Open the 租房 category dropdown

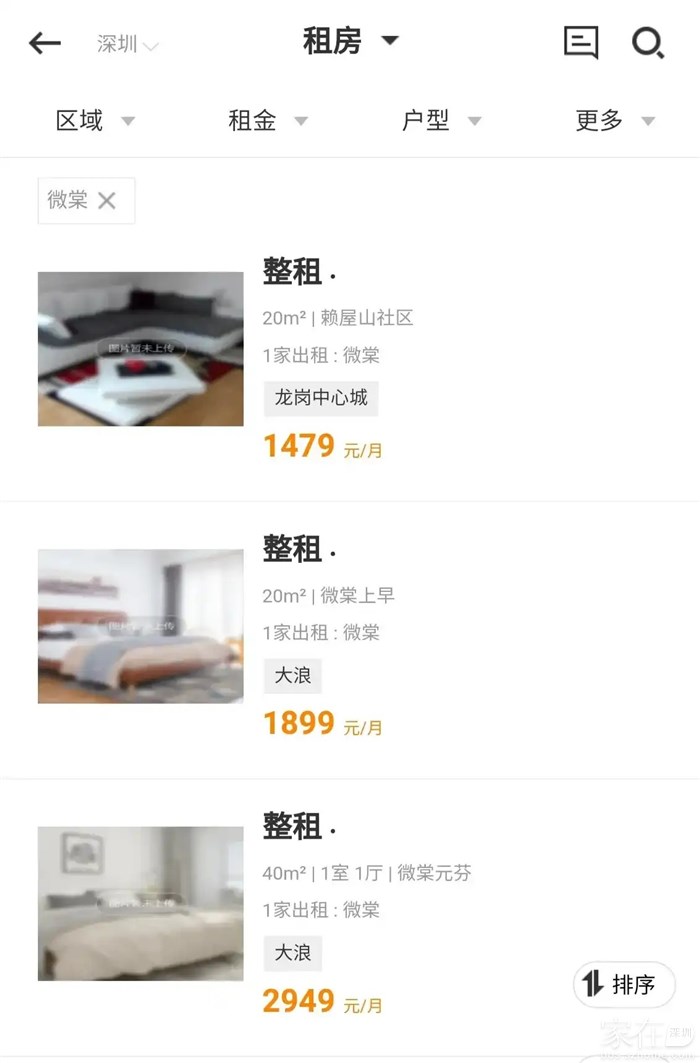click(x=350, y=42)
